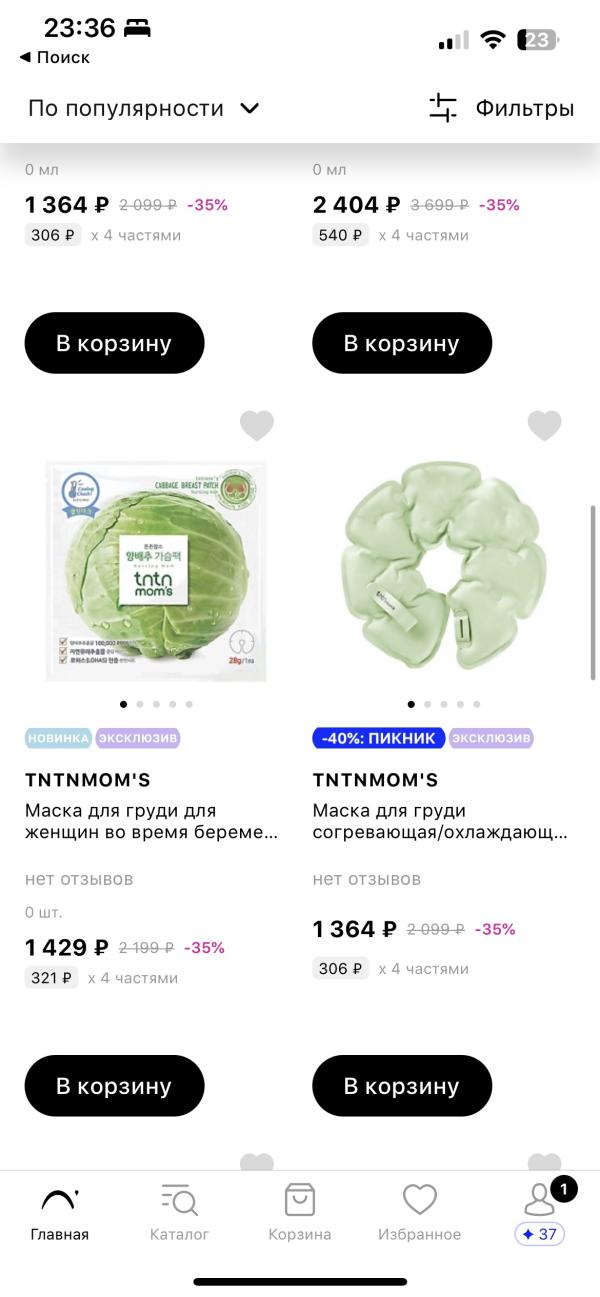Return to Поиск via the back link
The height and width of the screenshot is (1297, 600).
point(55,57)
